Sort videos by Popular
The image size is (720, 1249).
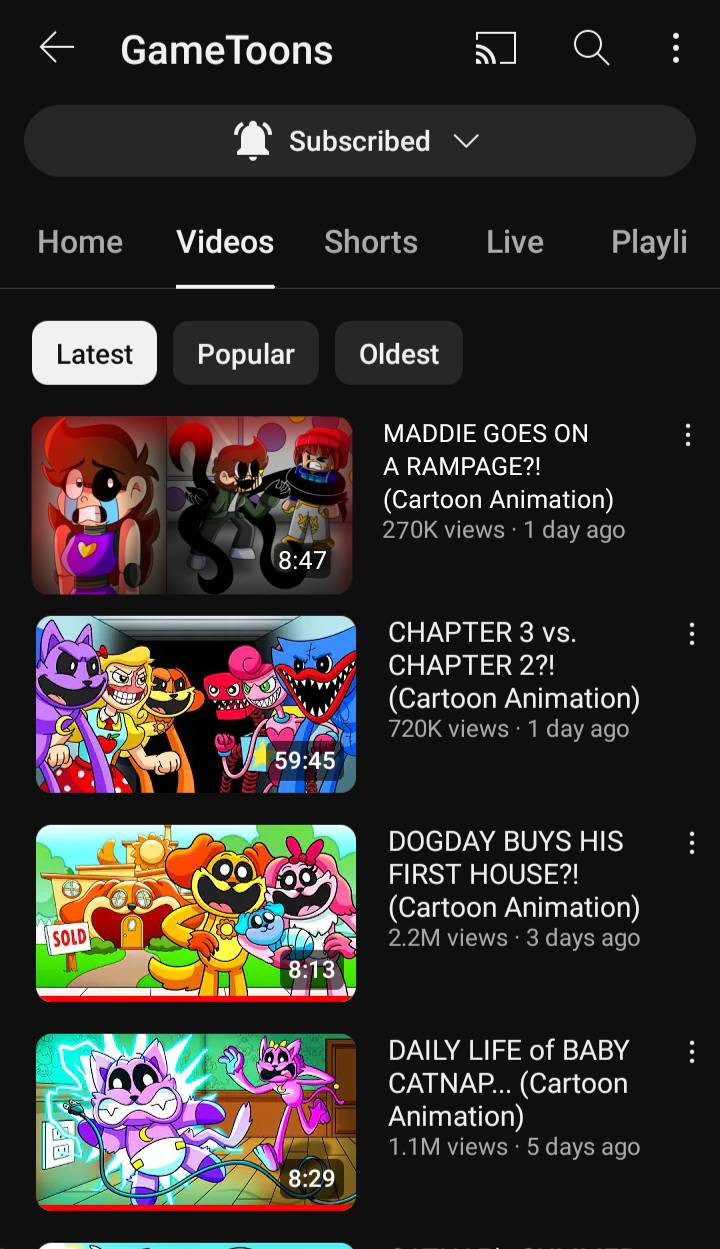[x=246, y=354]
